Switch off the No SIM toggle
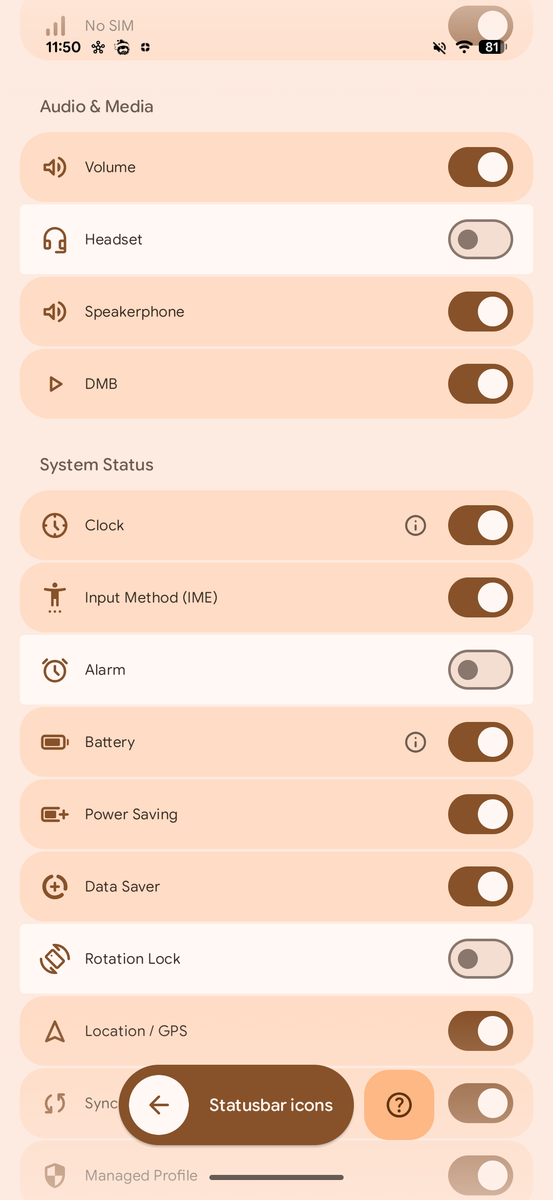553x1200 pixels. pyautogui.click(x=480, y=25)
